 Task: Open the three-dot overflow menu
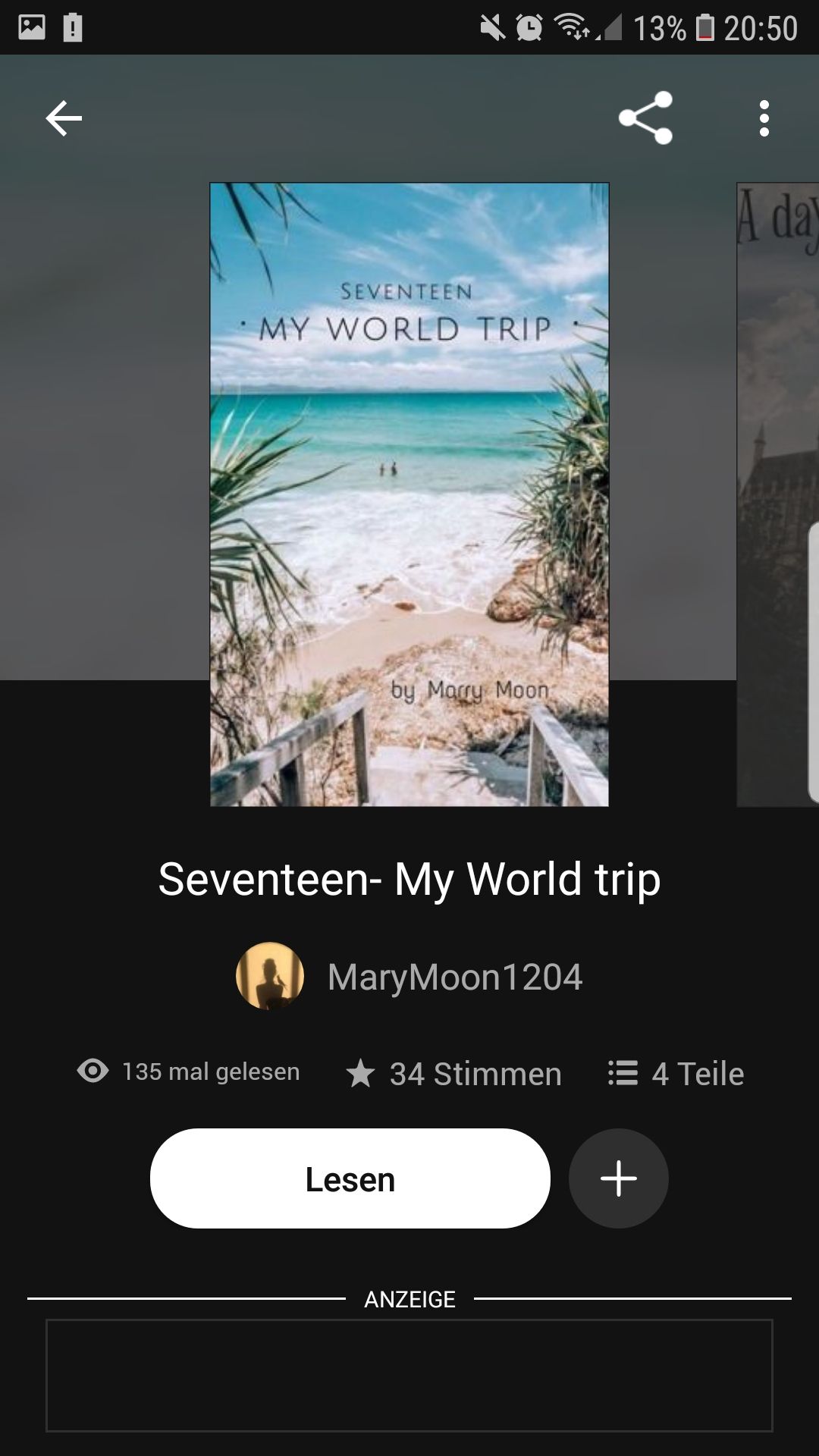click(x=764, y=118)
